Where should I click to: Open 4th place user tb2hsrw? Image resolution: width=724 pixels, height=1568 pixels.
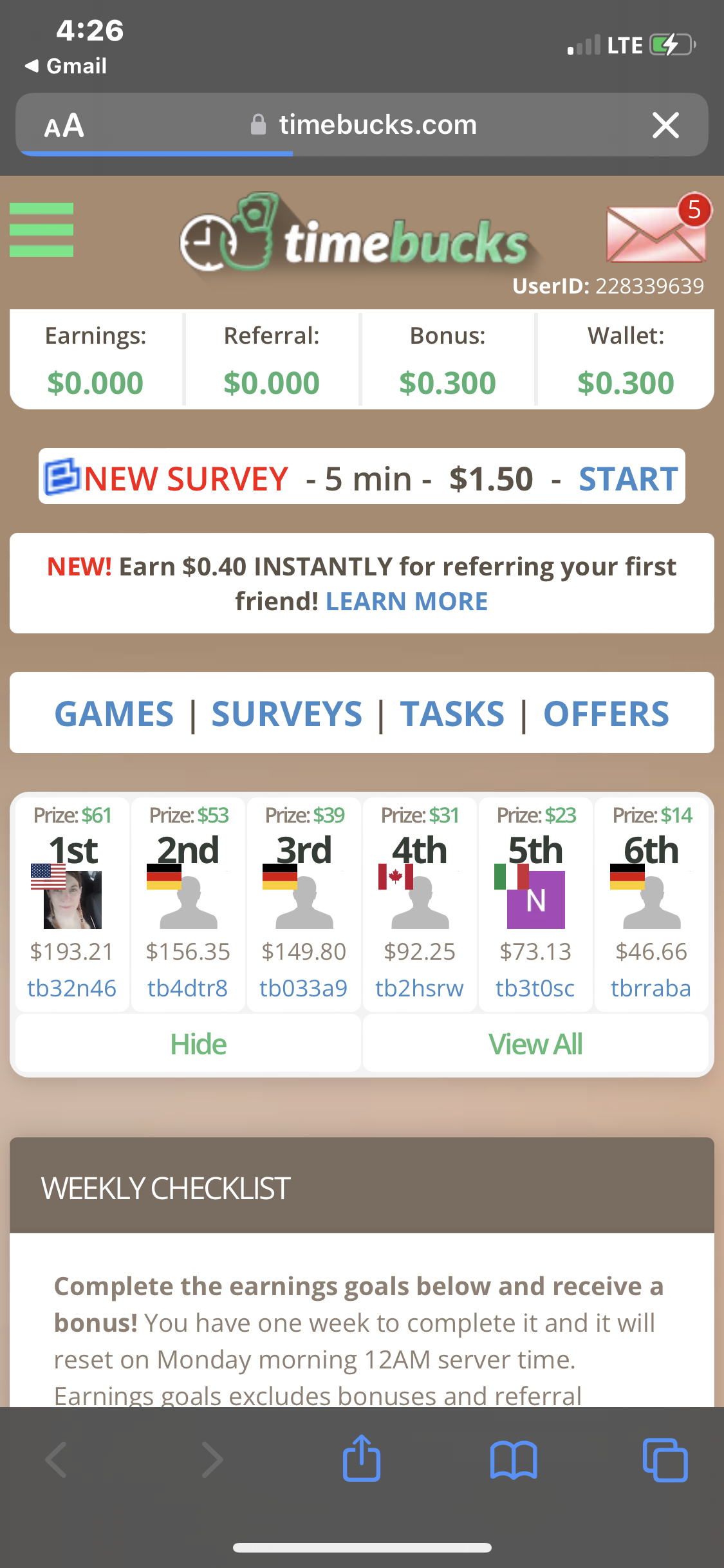420,988
